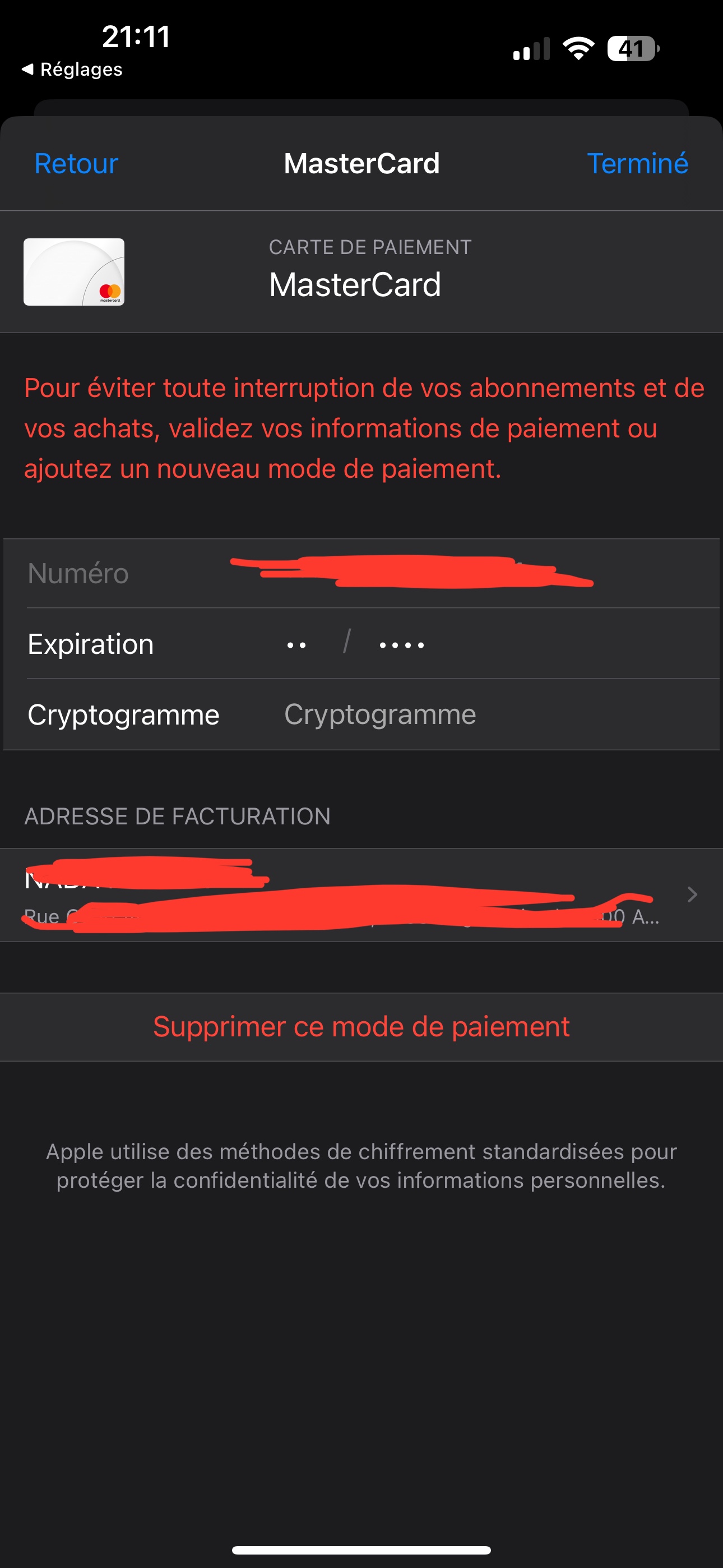This screenshot has width=723, height=1568.
Task: Tap Supprimer ce mode de paiement
Action: coord(361,1027)
